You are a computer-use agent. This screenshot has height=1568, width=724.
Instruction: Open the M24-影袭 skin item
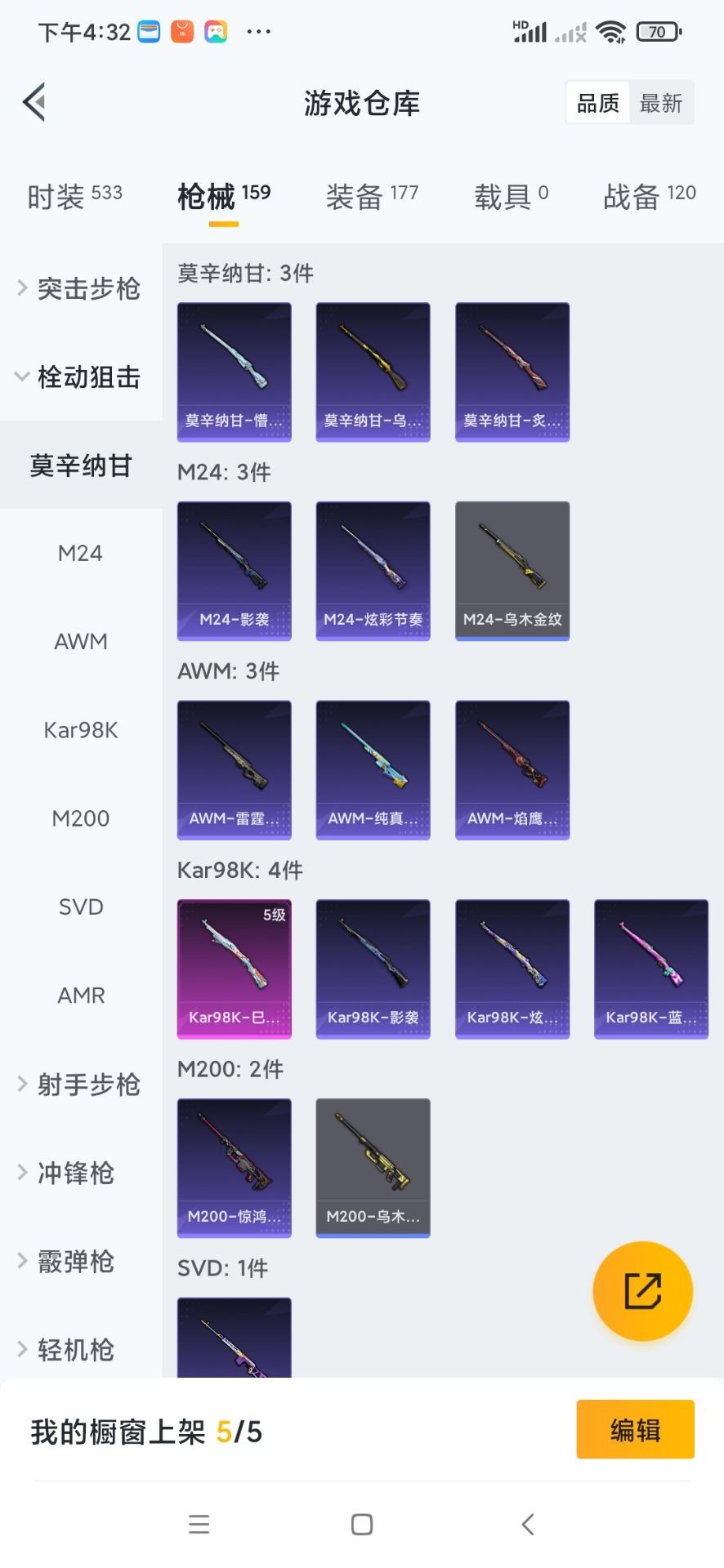pyautogui.click(x=235, y=571)
